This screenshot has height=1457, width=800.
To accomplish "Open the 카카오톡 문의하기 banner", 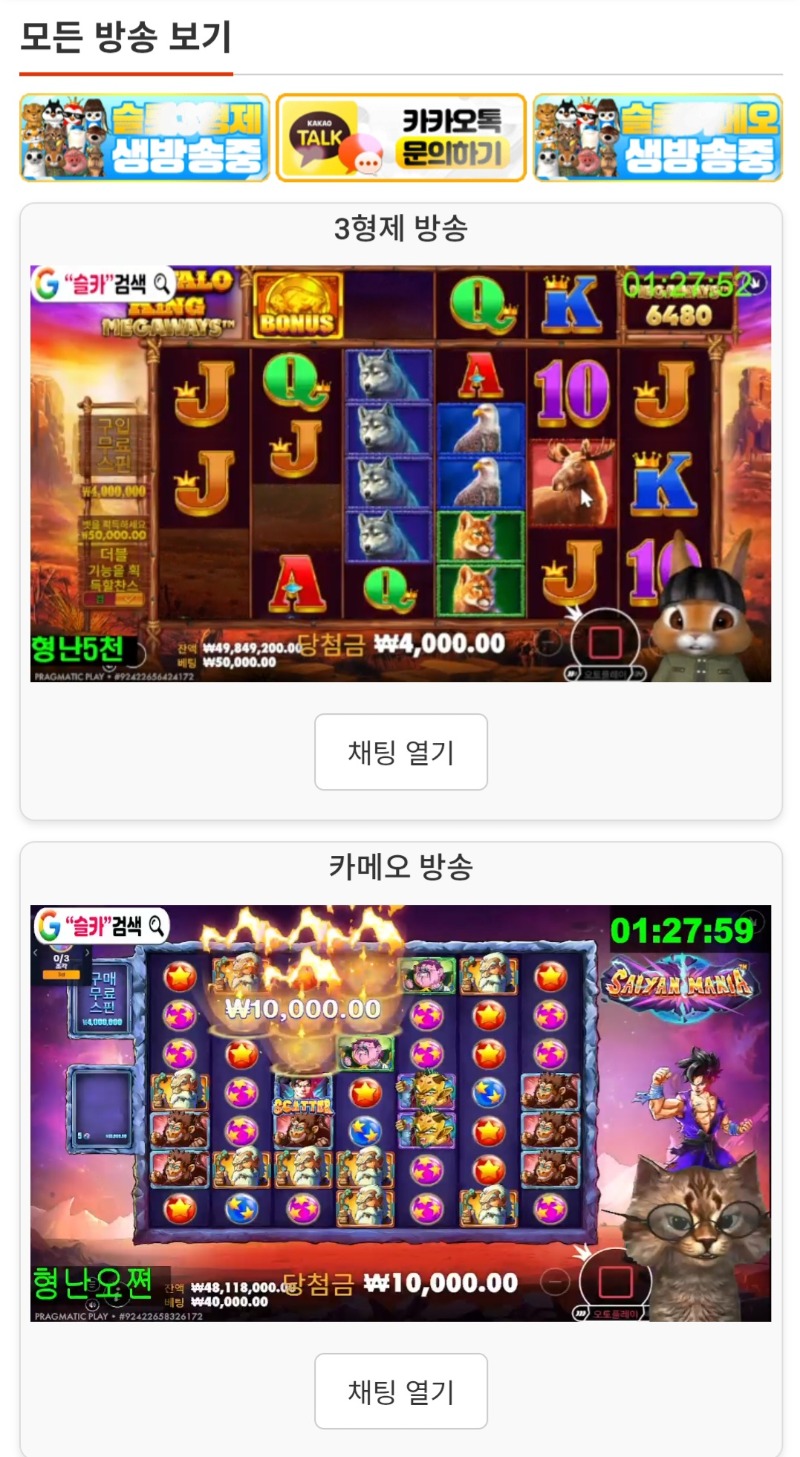I will 401,138.
